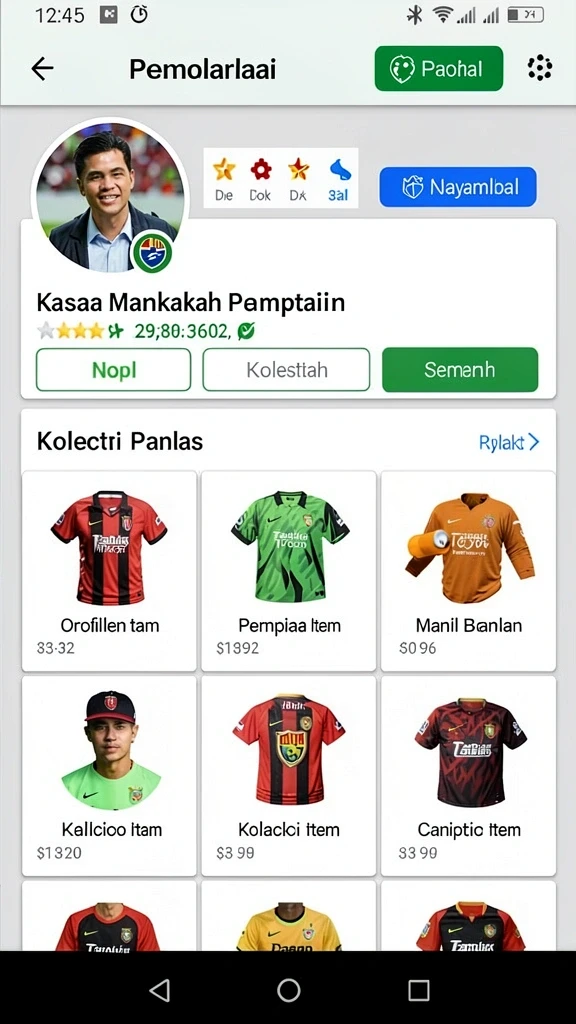576x1024 pixels.
Task: Open the profile photo
Action: tap(110, 197)
